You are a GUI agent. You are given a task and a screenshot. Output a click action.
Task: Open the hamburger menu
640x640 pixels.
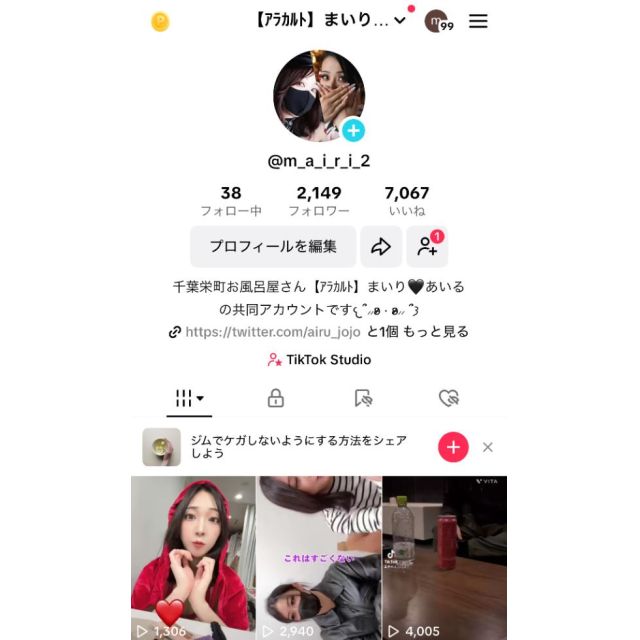coord(478,21)
